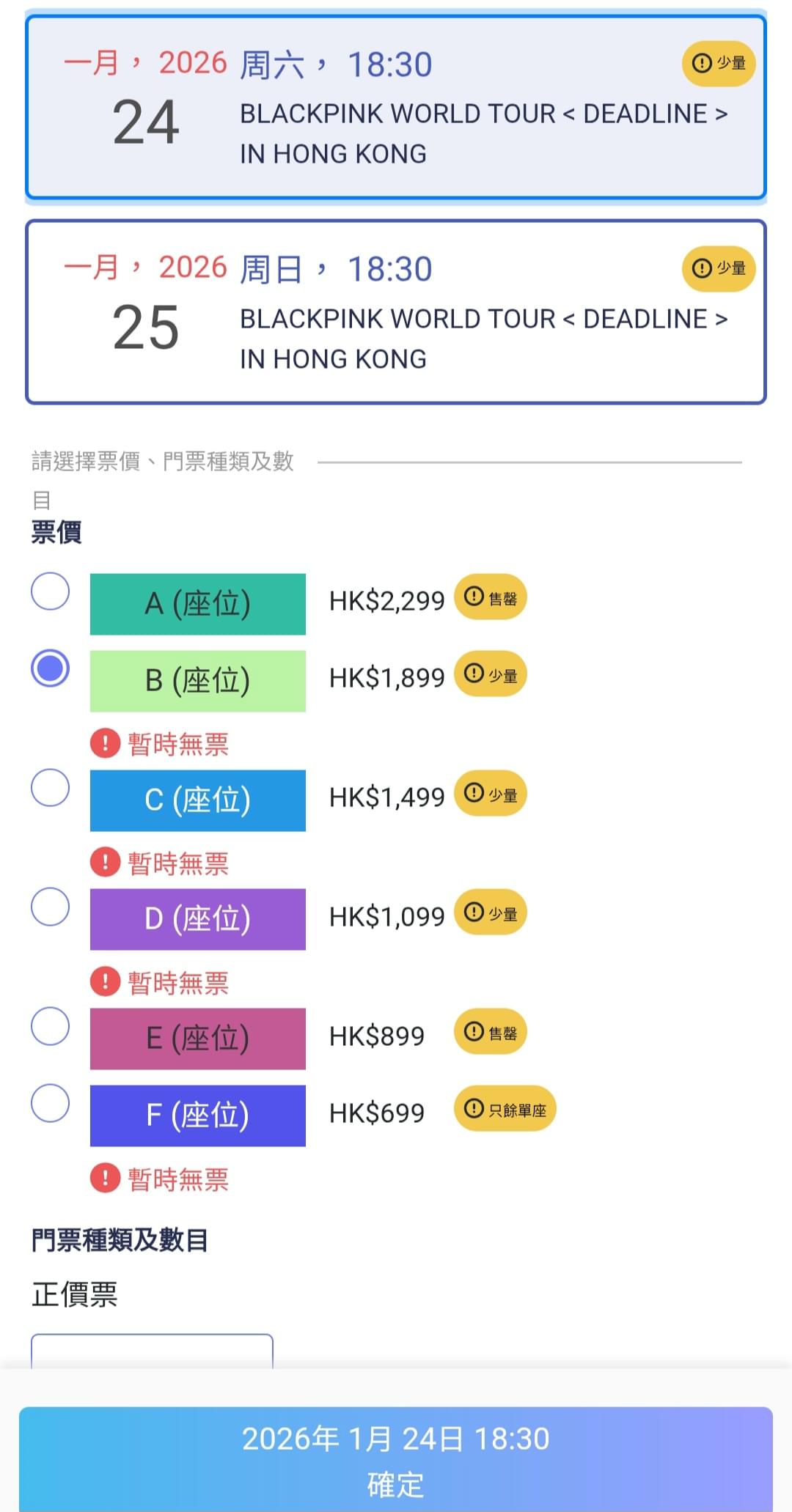
Task: Choose price zone A at HK$2,299
Action: (x=51, y=591)
